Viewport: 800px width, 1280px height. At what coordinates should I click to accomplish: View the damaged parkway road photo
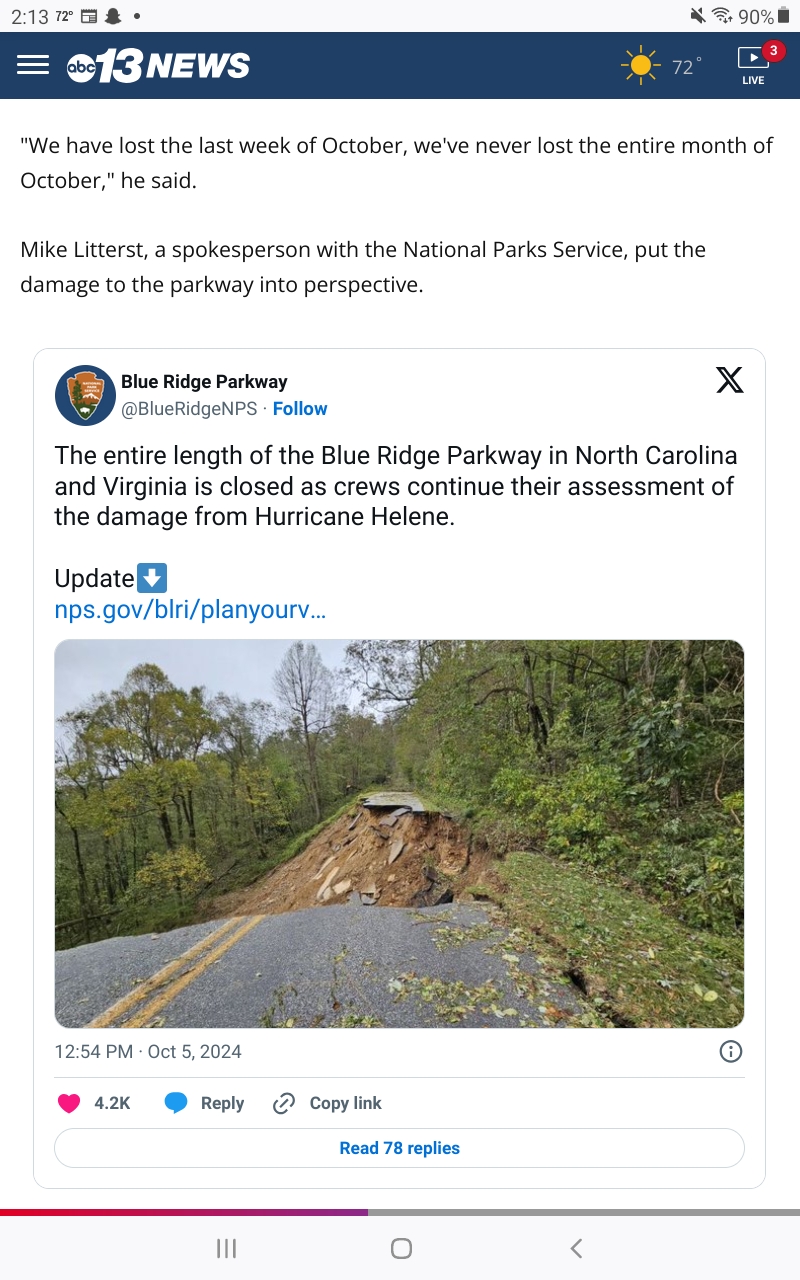coord(399,834)
